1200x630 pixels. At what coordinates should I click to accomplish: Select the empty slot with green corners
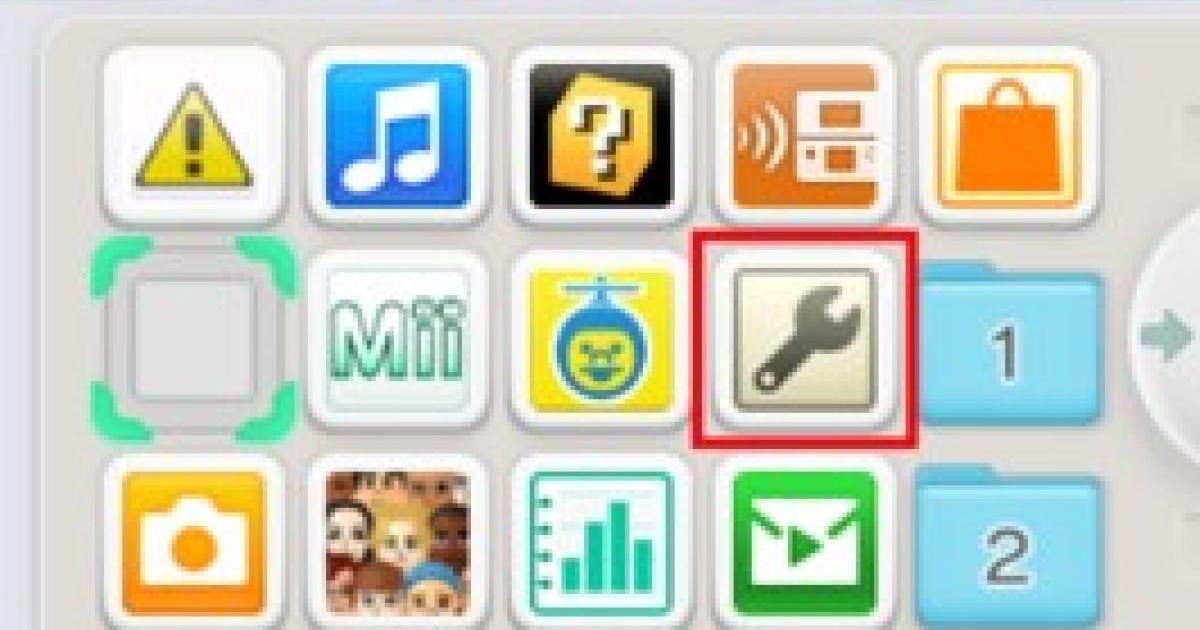pos(193,340)
